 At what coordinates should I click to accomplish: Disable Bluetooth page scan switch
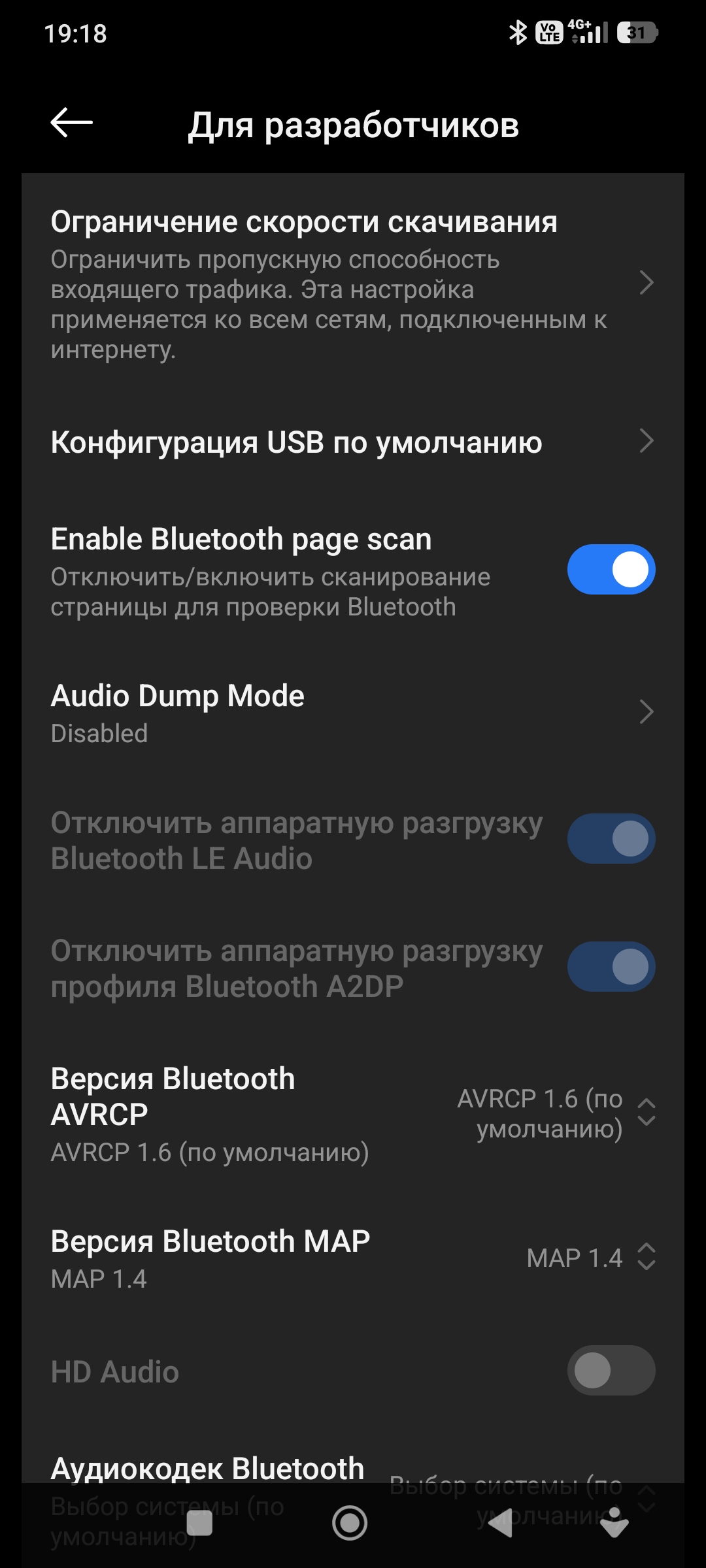[611, 570]
